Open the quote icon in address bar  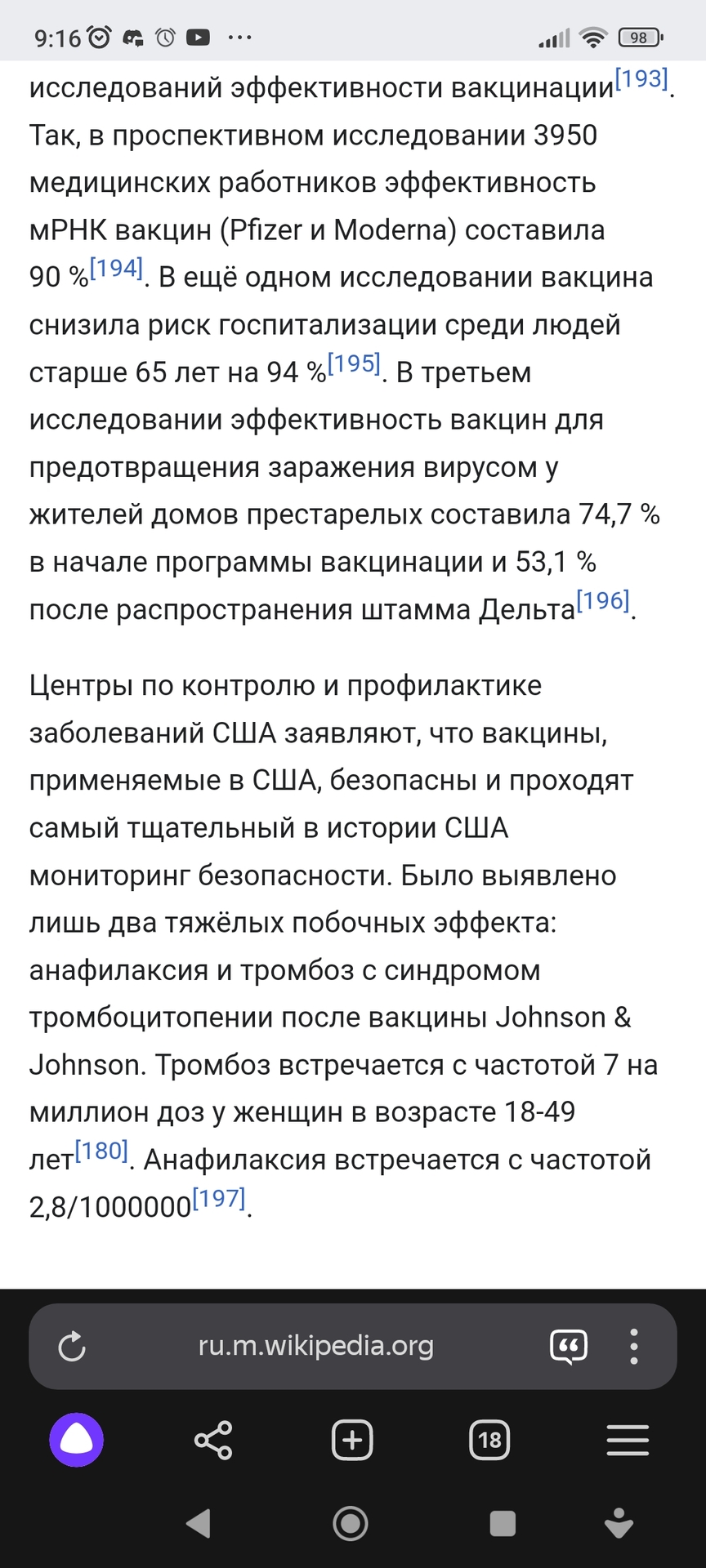coord(569,1347)
